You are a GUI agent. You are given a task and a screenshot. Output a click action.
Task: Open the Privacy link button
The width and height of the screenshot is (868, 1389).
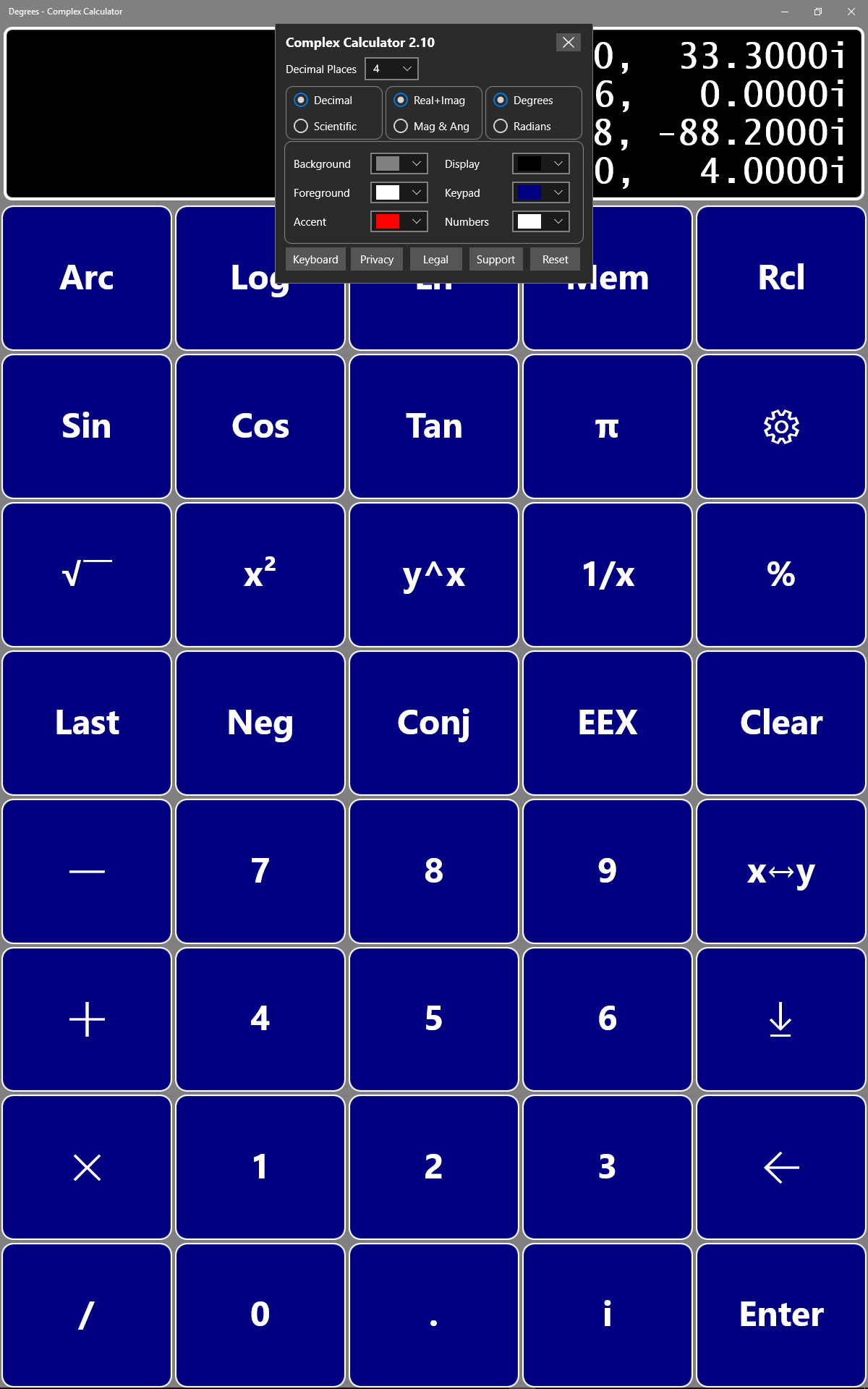pos(377,259)
